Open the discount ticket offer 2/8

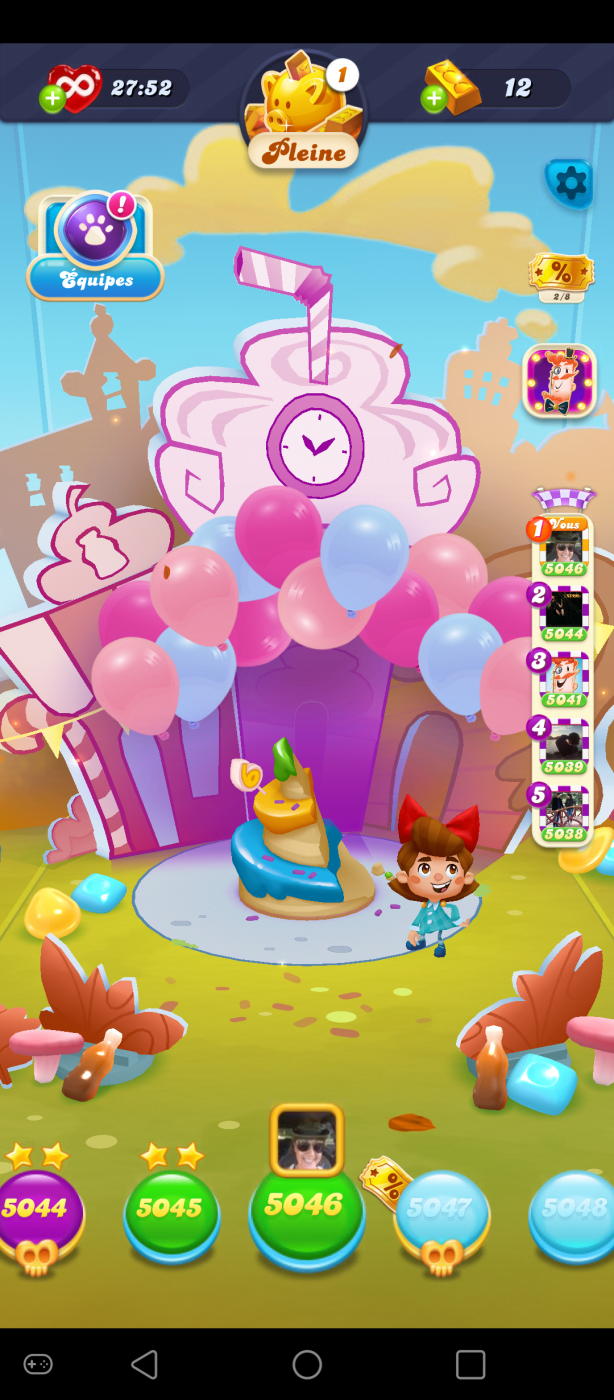click(561, 275)
